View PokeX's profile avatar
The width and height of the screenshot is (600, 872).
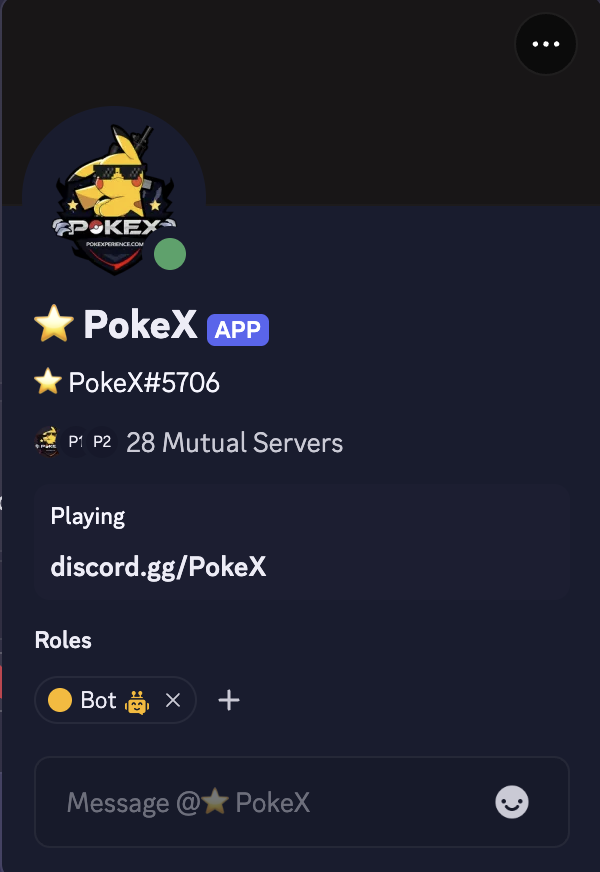coord(113,198)
